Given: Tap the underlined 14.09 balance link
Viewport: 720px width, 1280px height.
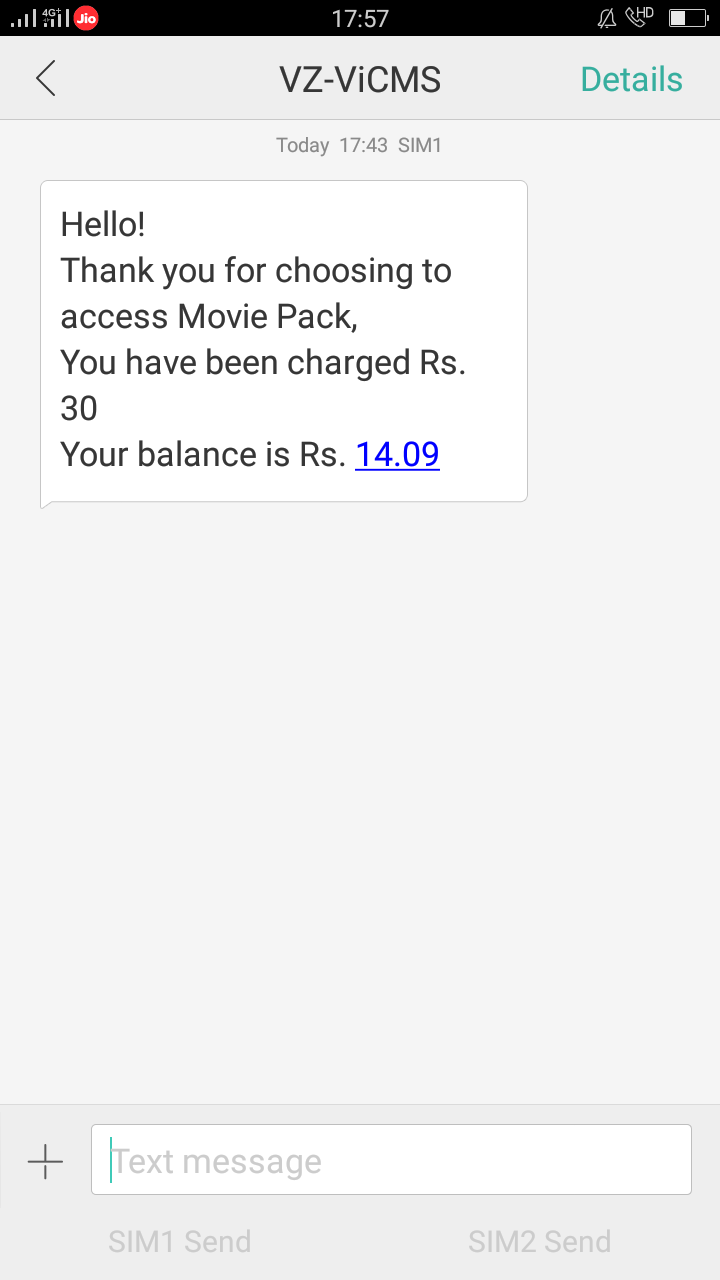Looking at the screenshot, I should pos(397,455).
